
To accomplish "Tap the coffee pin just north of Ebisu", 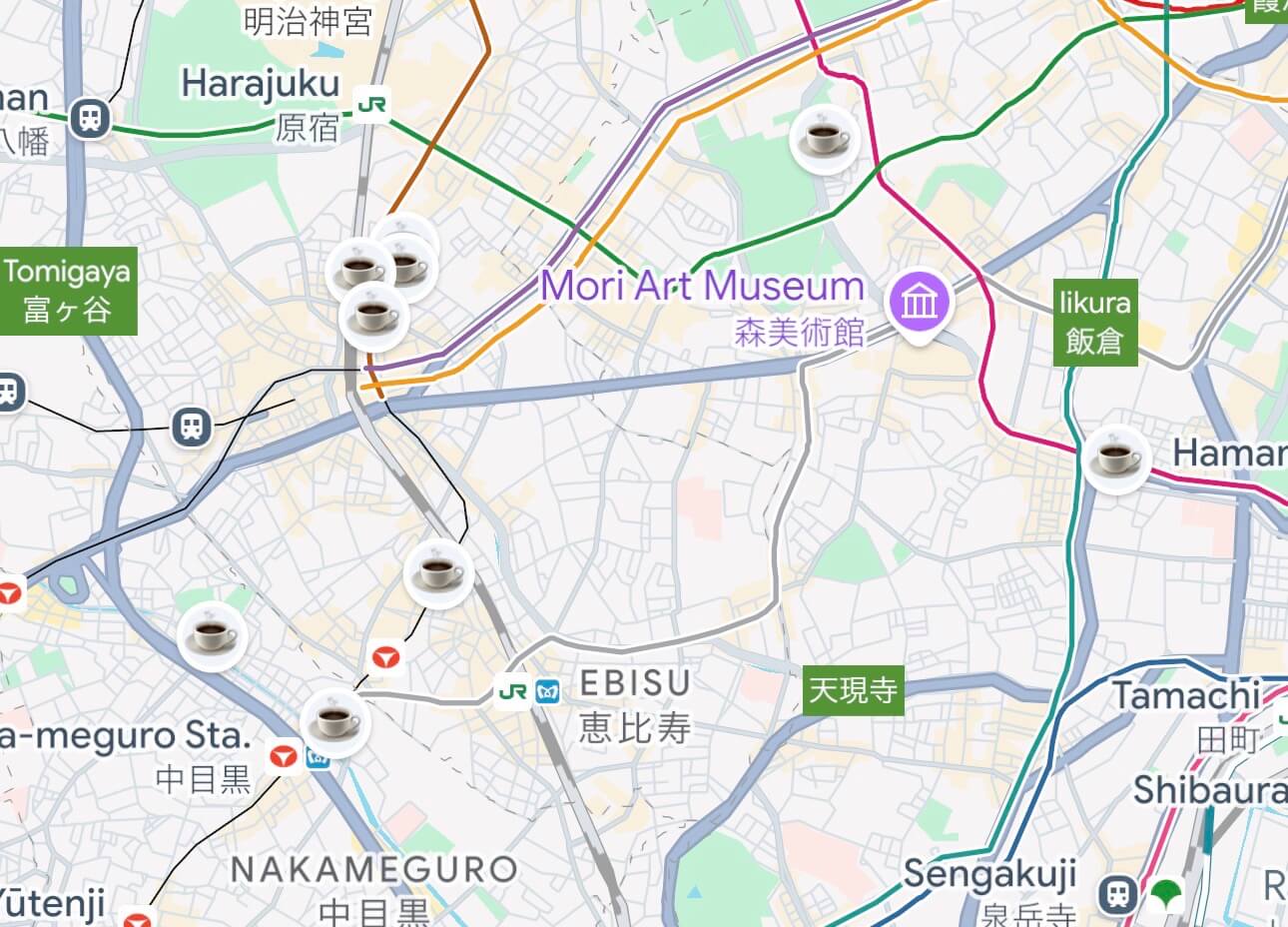I will pos(438,573).
